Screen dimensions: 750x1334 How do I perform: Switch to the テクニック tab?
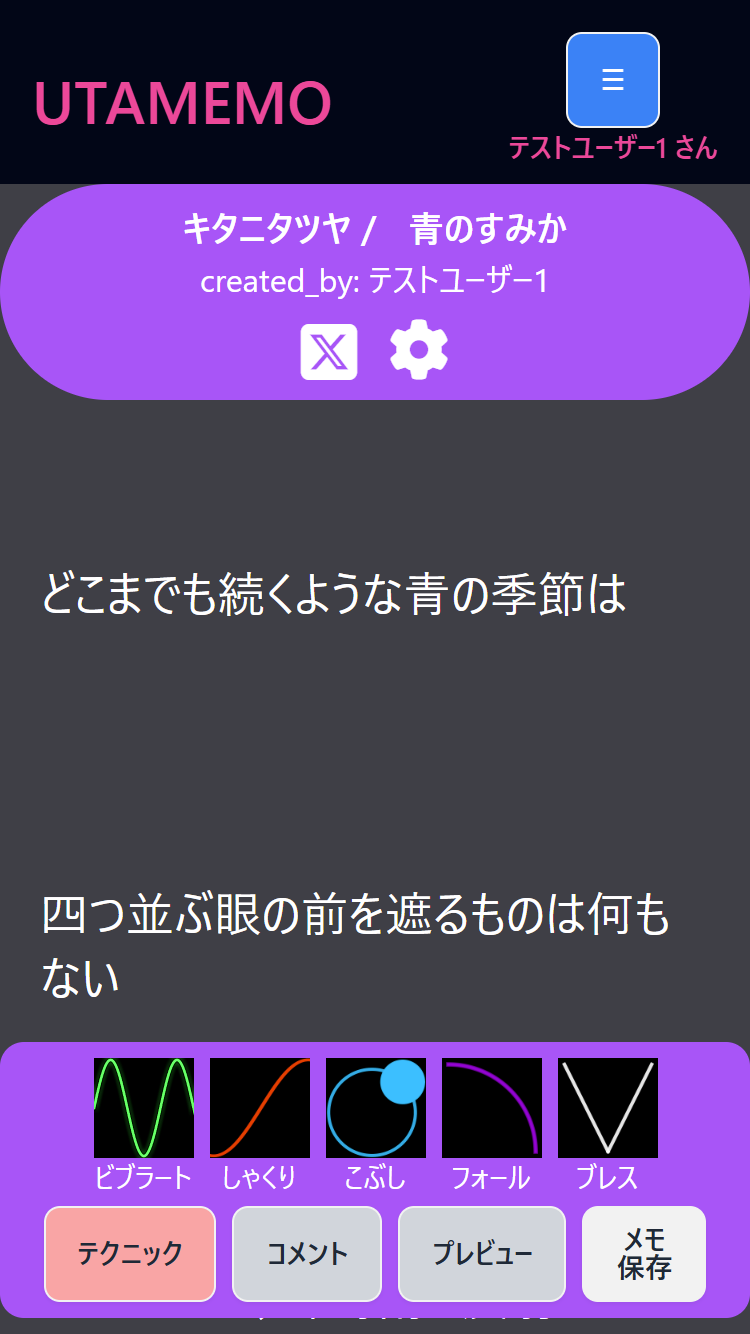[130, 1253]
